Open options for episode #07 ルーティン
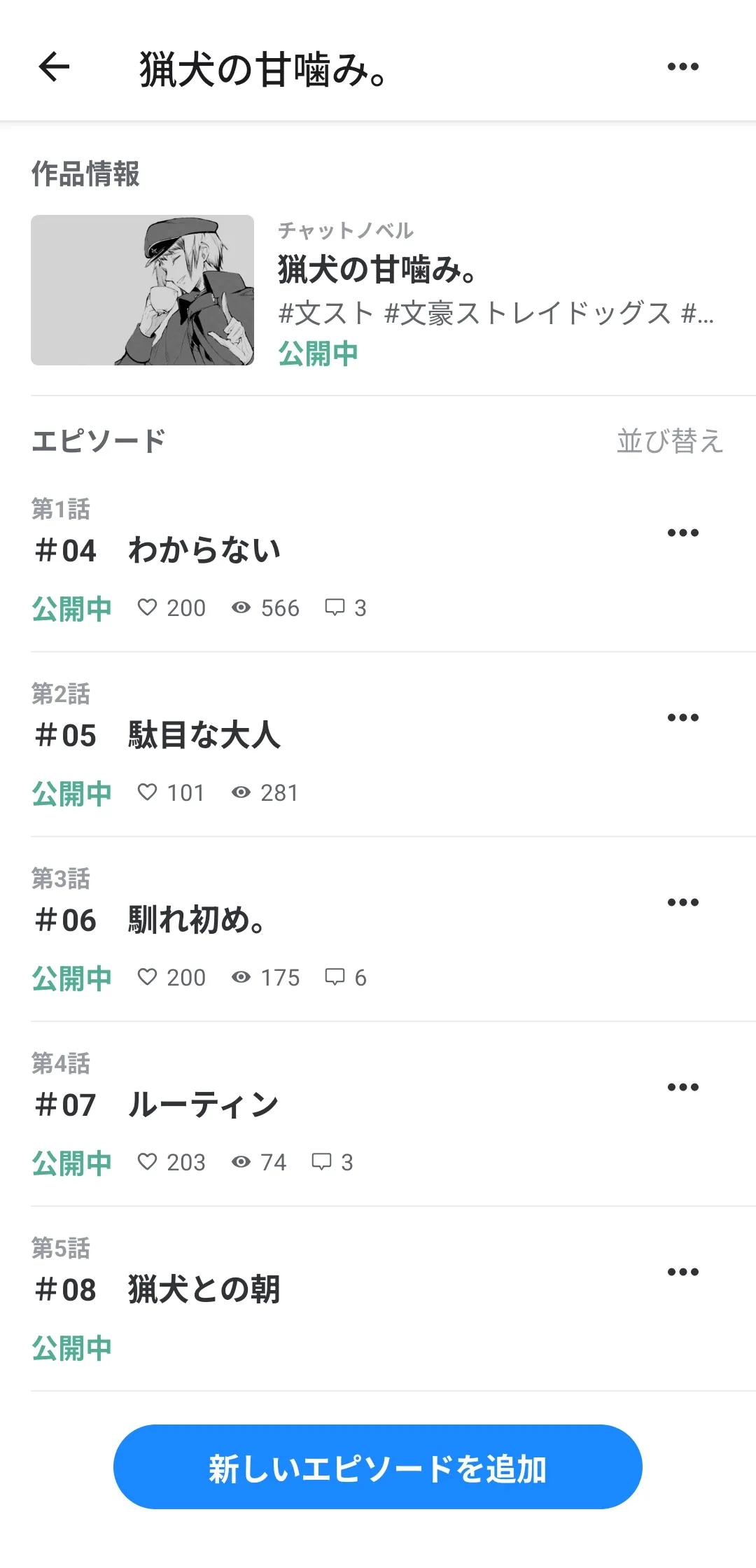Image resolution: width=756 pixels, height=1568 pixels. 682,1087
